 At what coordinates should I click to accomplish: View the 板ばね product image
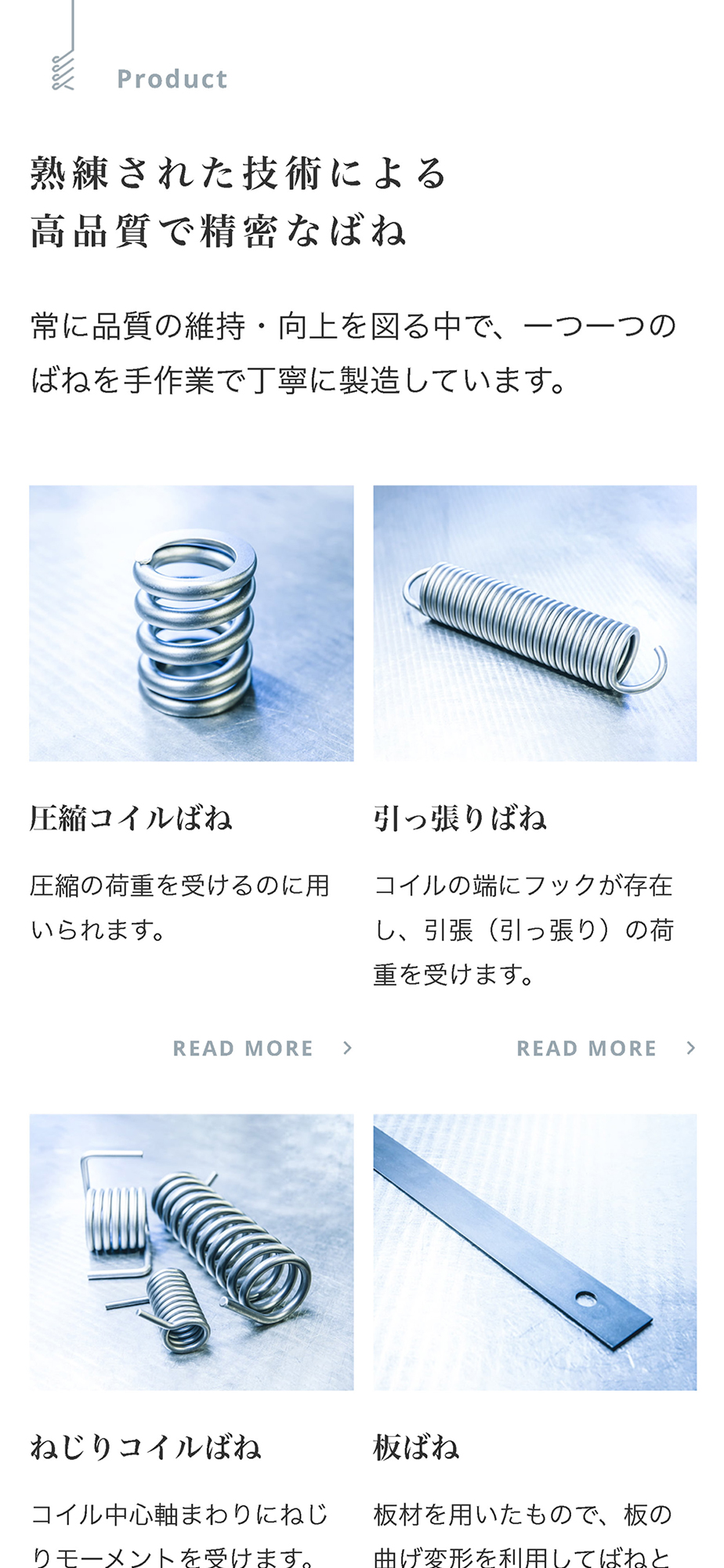tap(534, 1252)
